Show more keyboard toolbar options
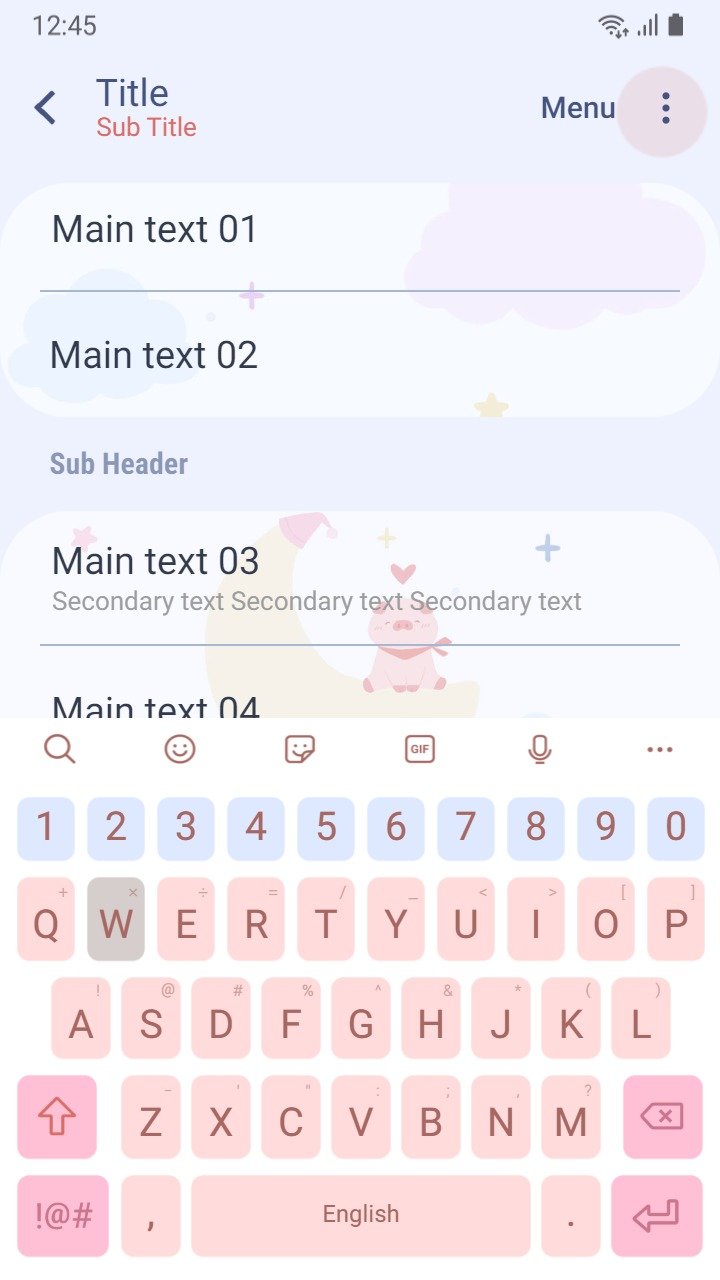Image resolution: width=720 pixels, height=1280 pixels. point(660,749)
